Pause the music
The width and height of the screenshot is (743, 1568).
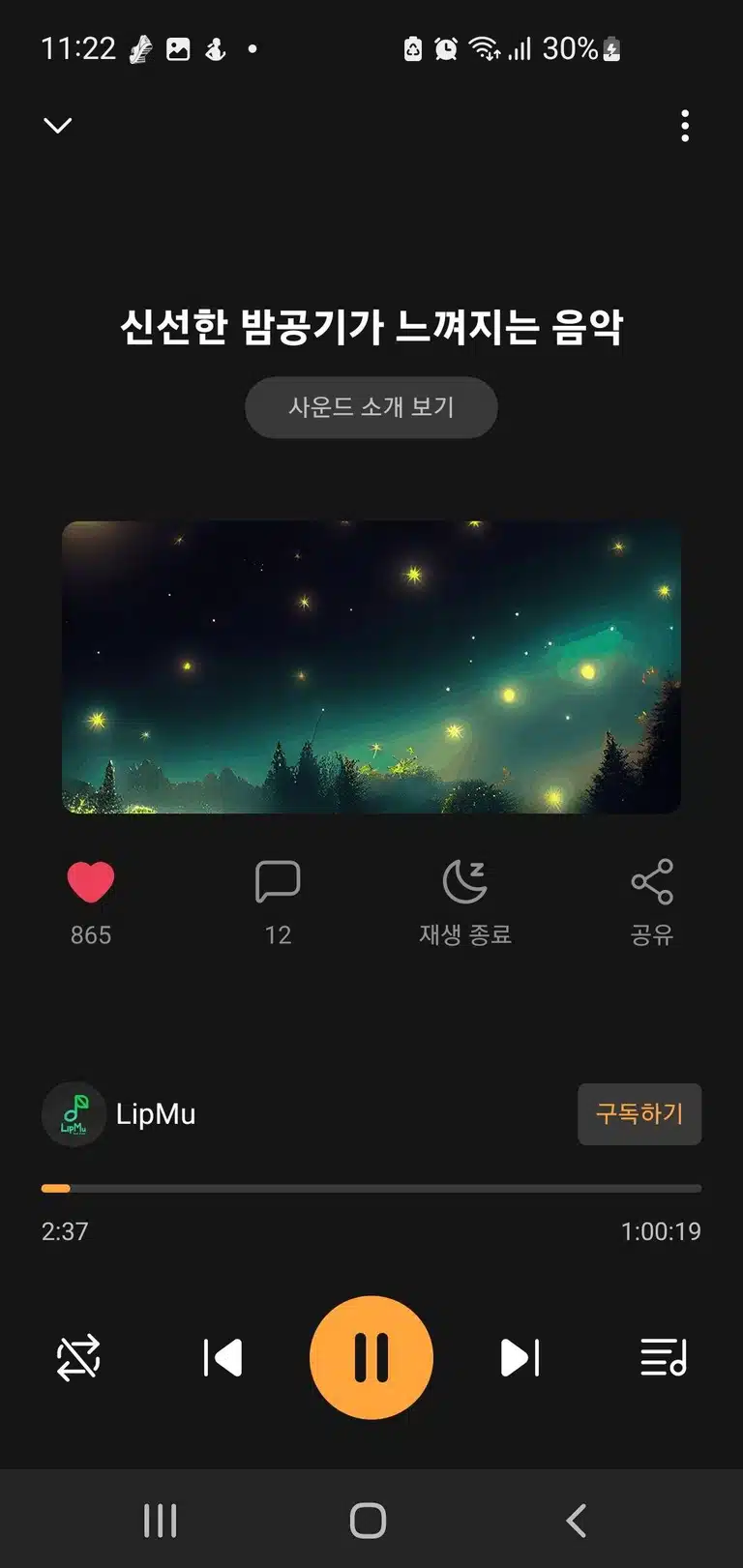pyautogui.click(x=371, y=1358)
